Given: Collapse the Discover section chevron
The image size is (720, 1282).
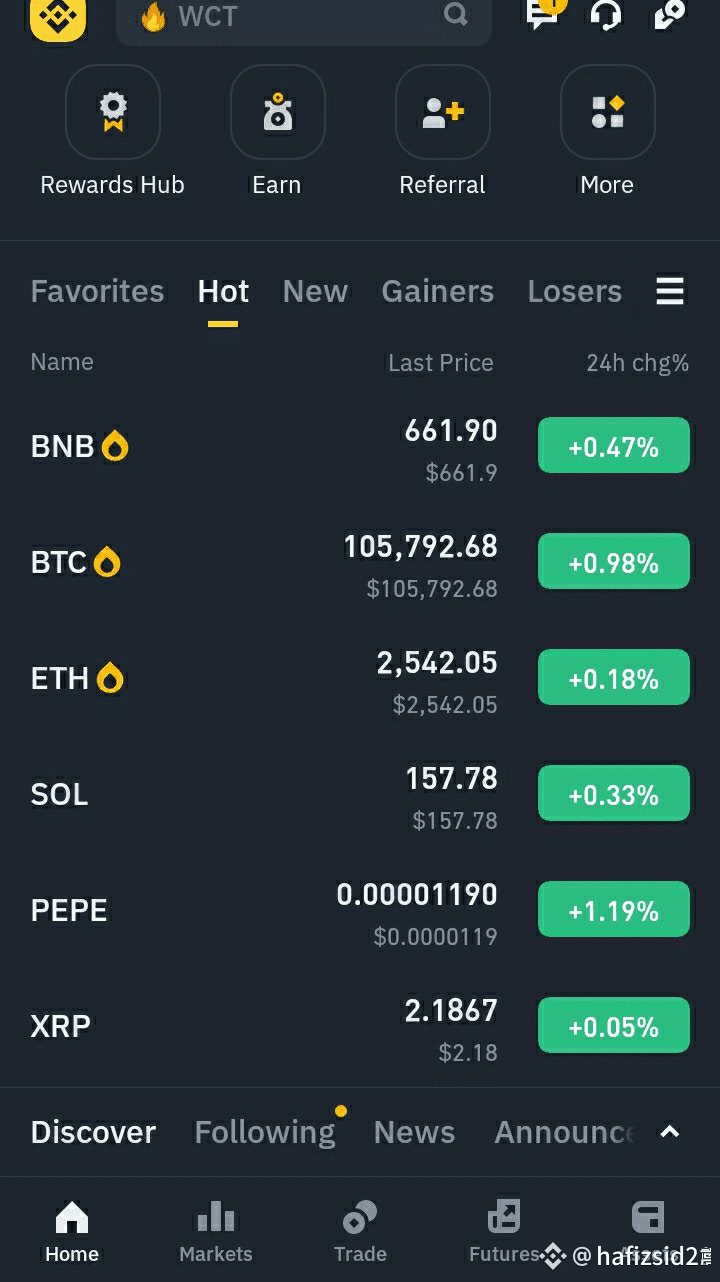Looking at the screenshot, I should [x=670, y=1132].
